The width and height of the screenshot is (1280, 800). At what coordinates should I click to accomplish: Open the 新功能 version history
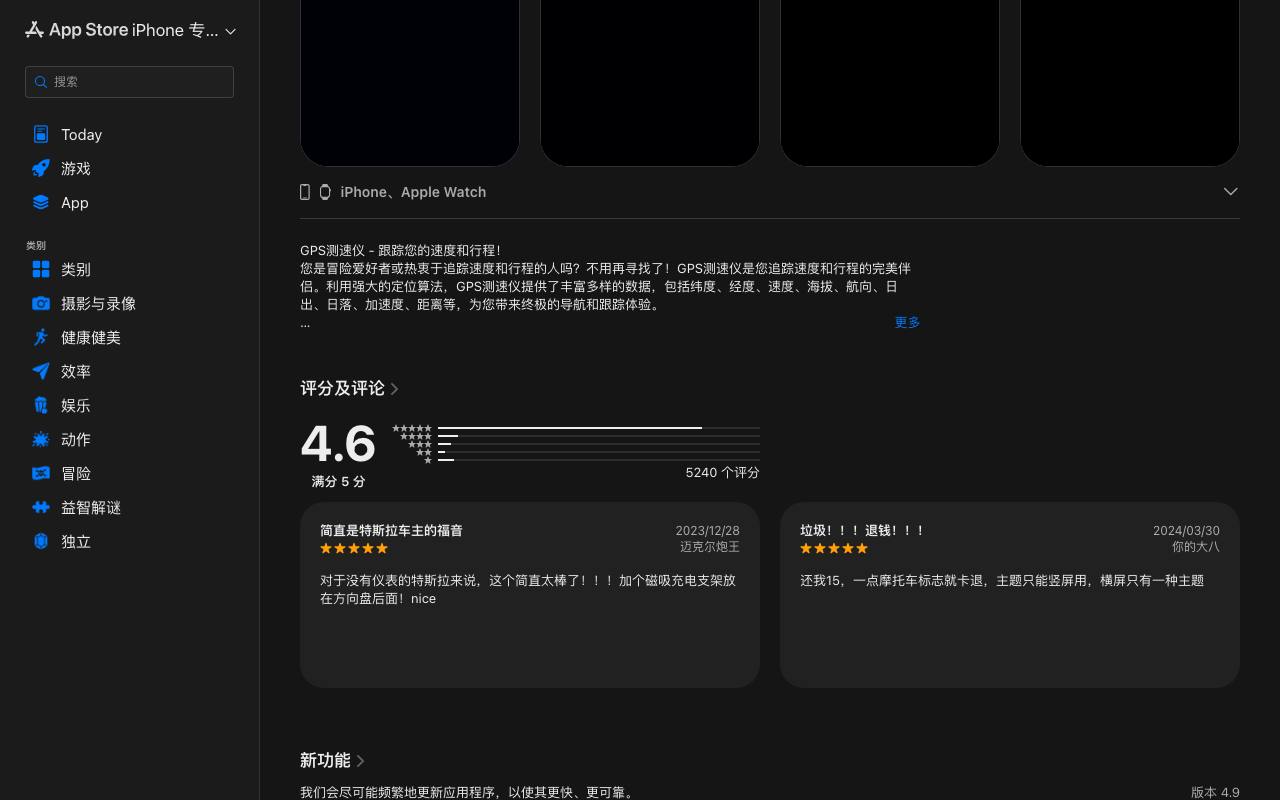pos(332,761)
